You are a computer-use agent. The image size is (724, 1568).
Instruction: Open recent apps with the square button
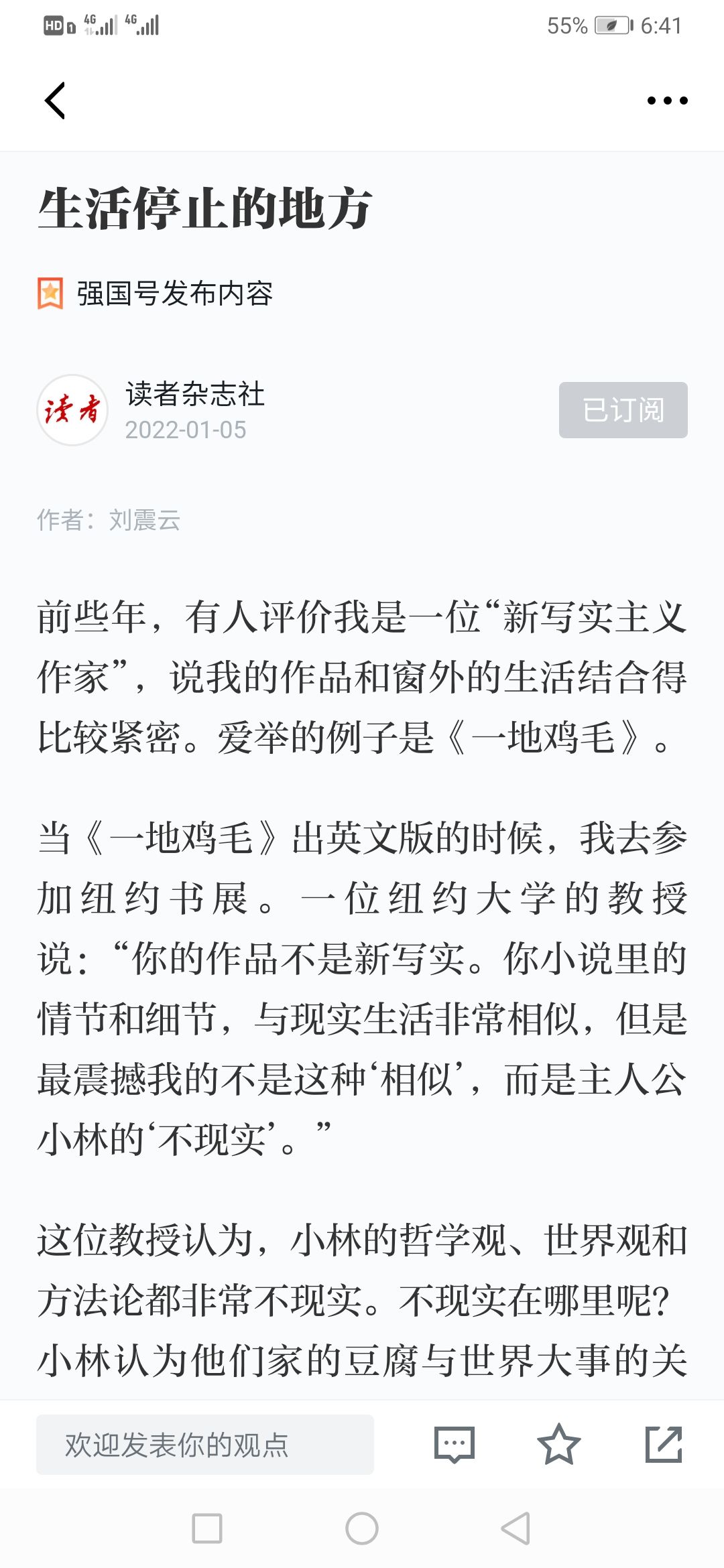207,1528
